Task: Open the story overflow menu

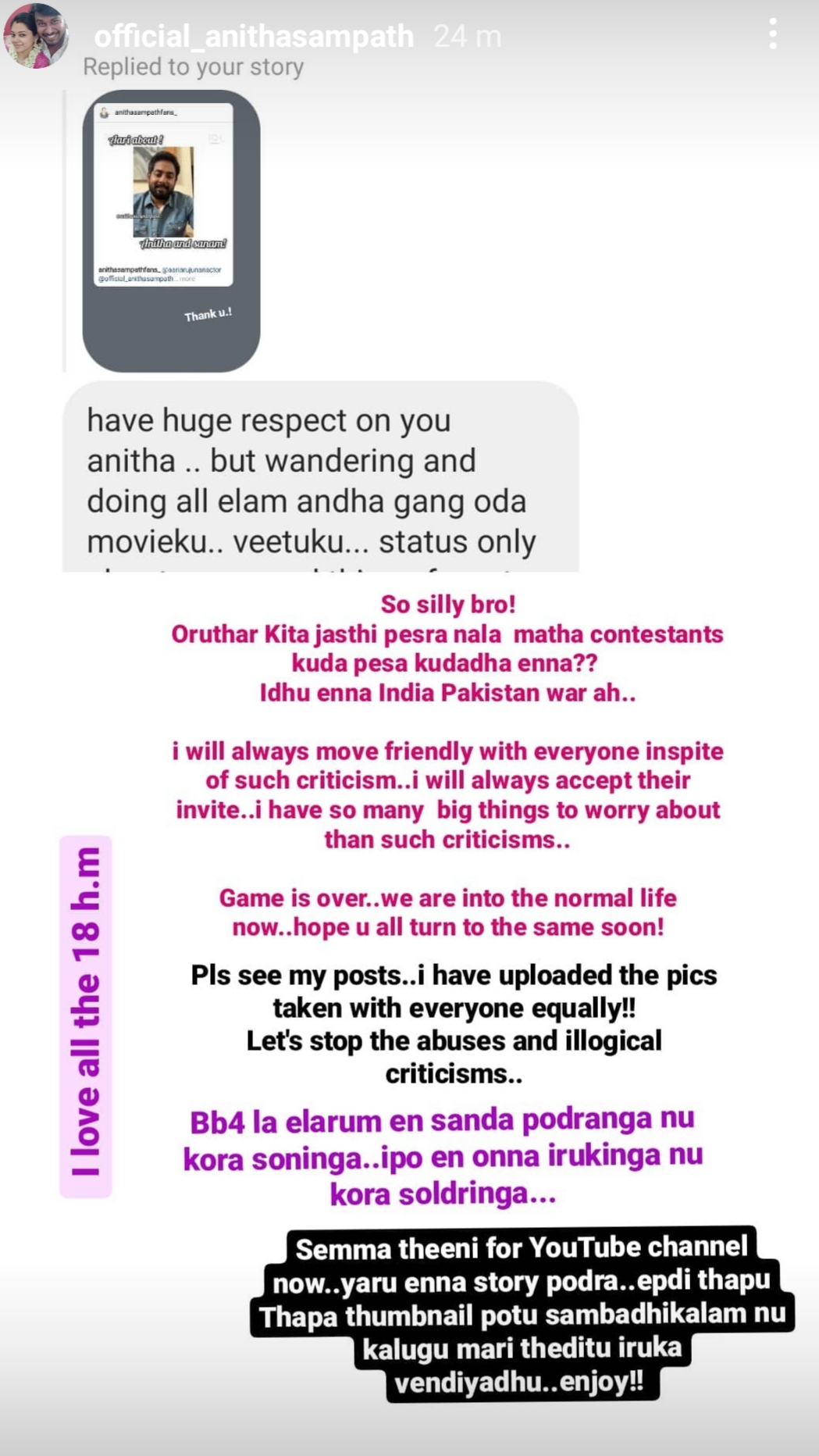Action: tap(772, 34)
